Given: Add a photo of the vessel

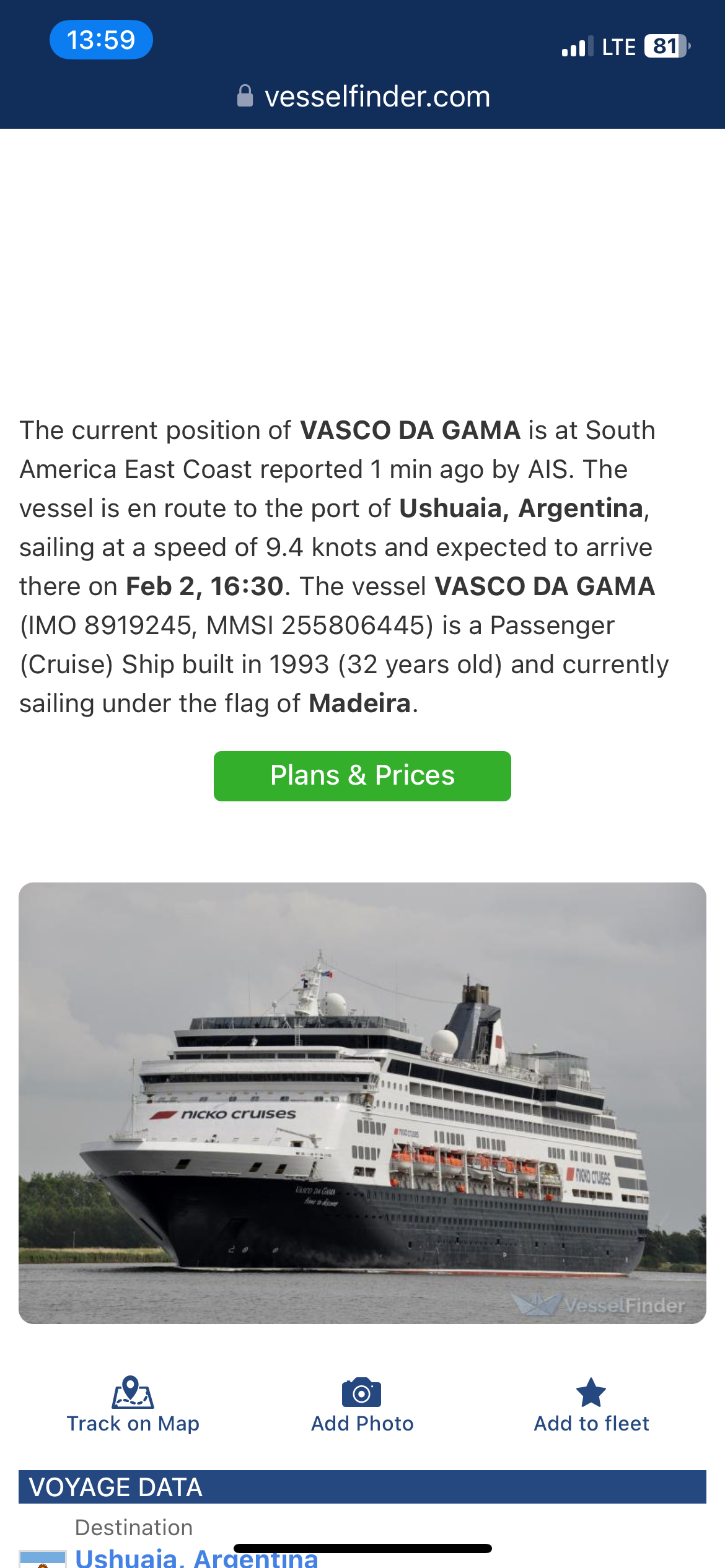Looking at the screenshot, I should pyautogui.click(x=362, y=1405).
